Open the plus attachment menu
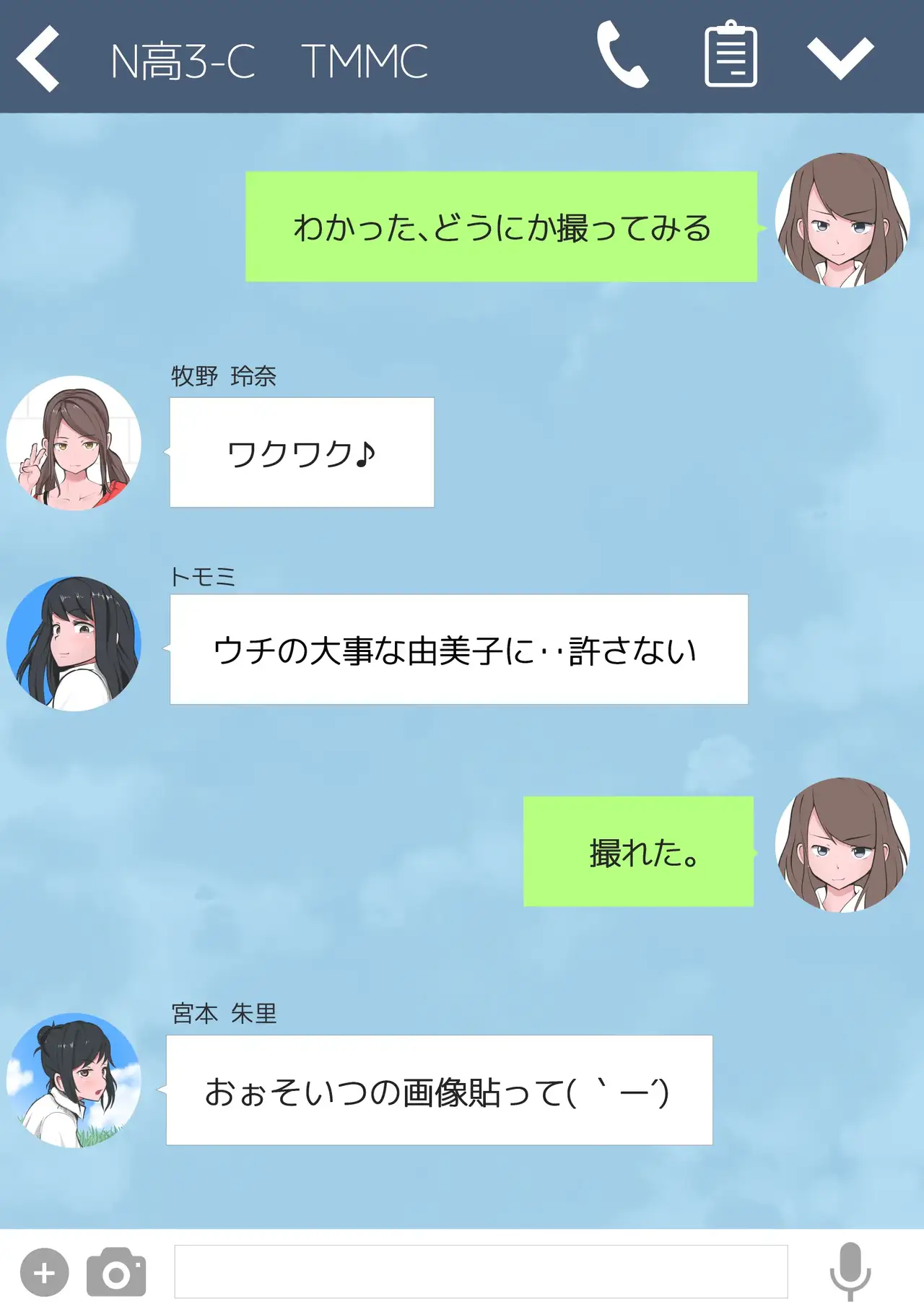The image size is (924, 1312). click(45, 1272)
